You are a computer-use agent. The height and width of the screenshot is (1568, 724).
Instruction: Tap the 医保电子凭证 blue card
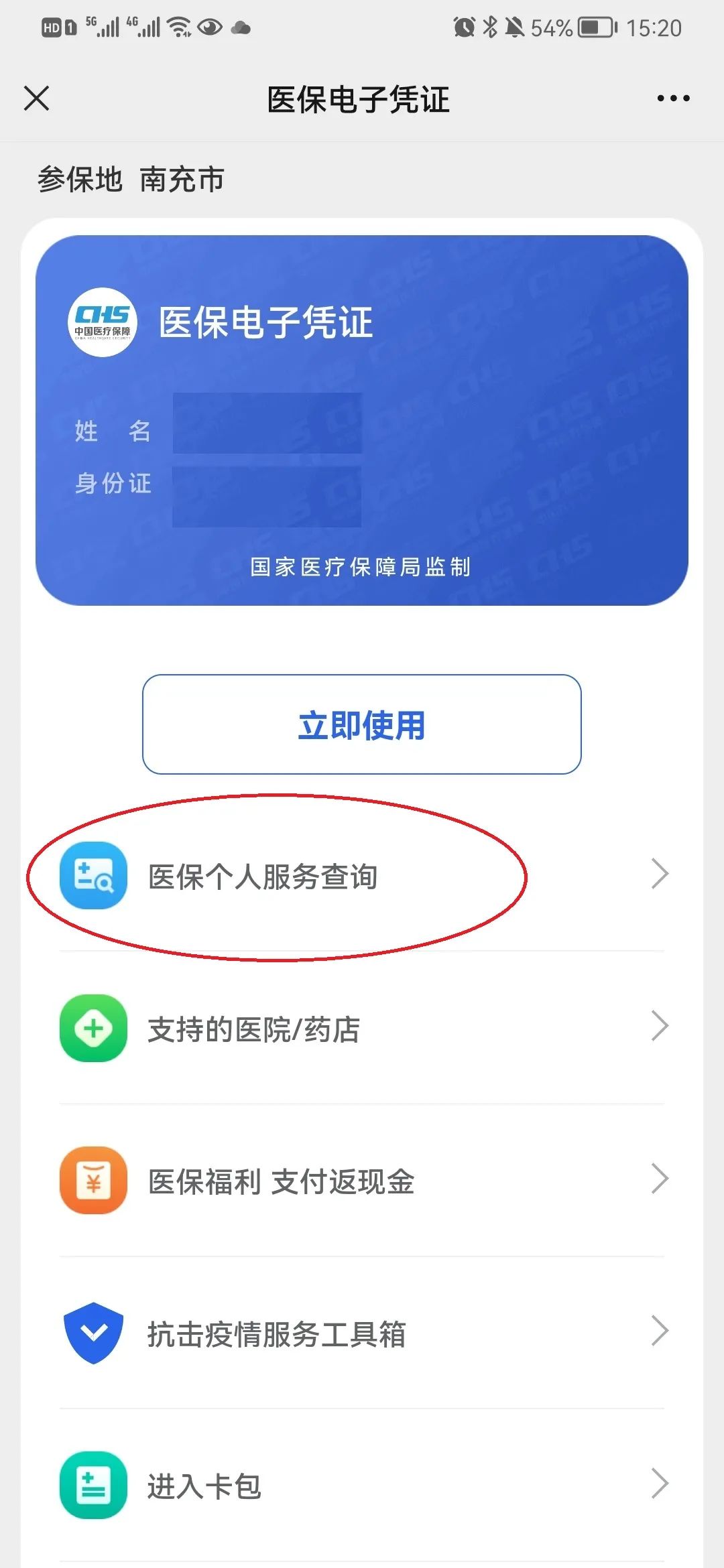(362, 420)
